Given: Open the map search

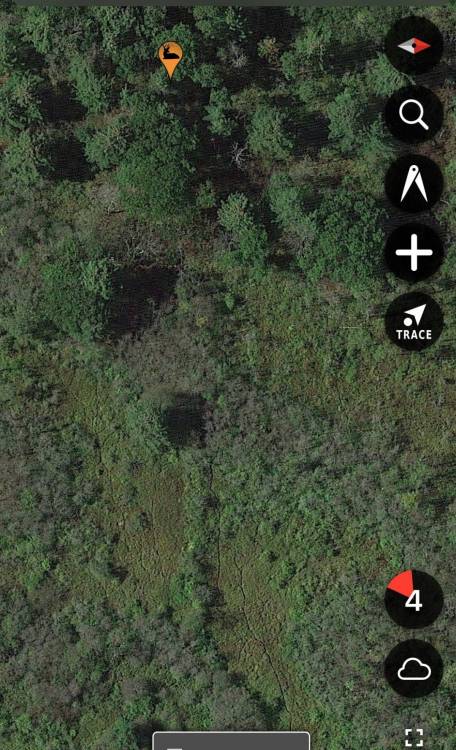Looking at the screenshot, I should pos(414,115).
